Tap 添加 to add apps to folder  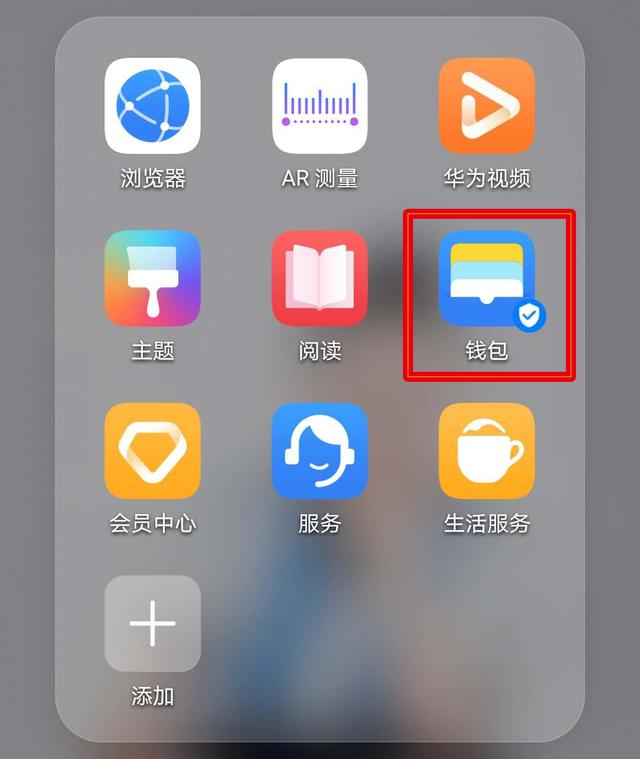pos(153,623)
